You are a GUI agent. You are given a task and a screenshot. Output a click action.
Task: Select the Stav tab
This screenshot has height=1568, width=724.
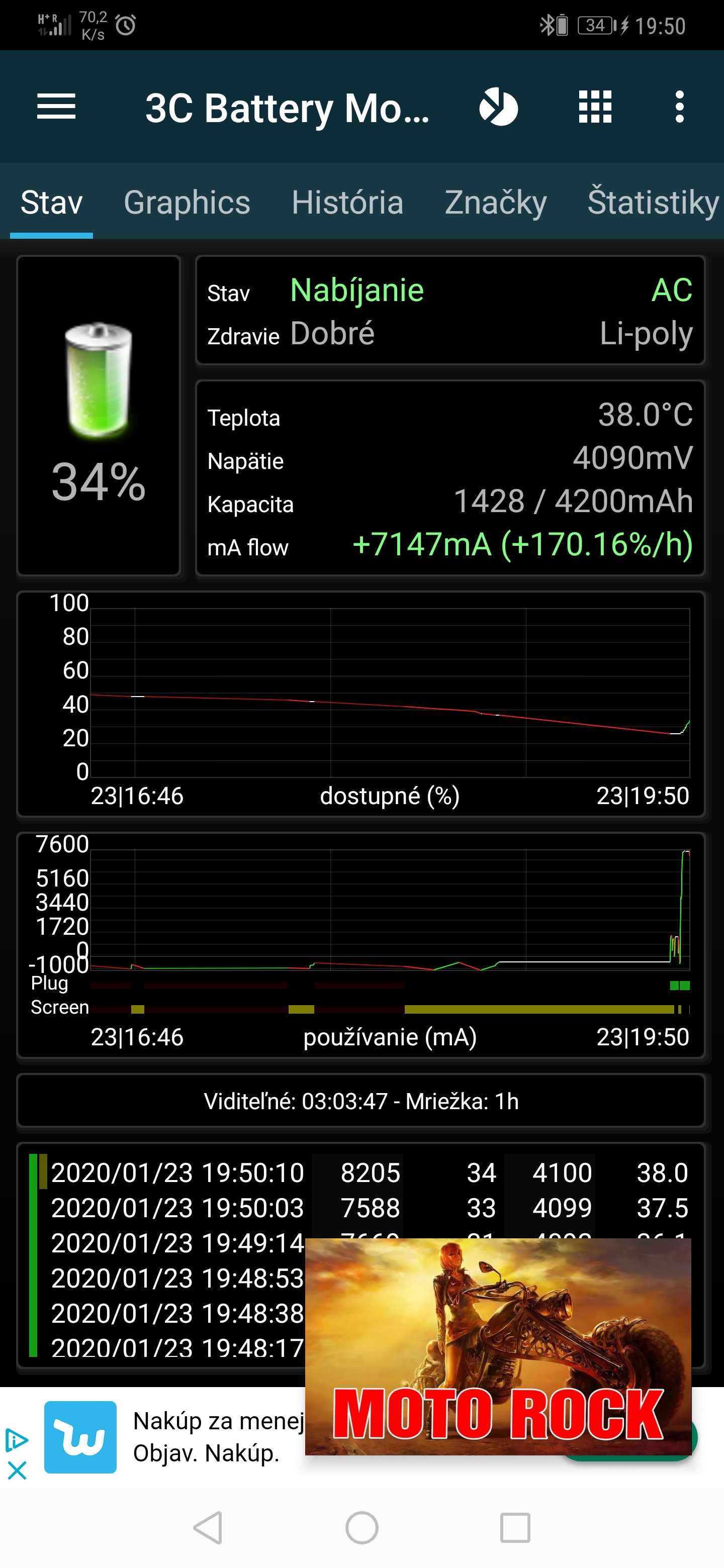coord(51,202)
